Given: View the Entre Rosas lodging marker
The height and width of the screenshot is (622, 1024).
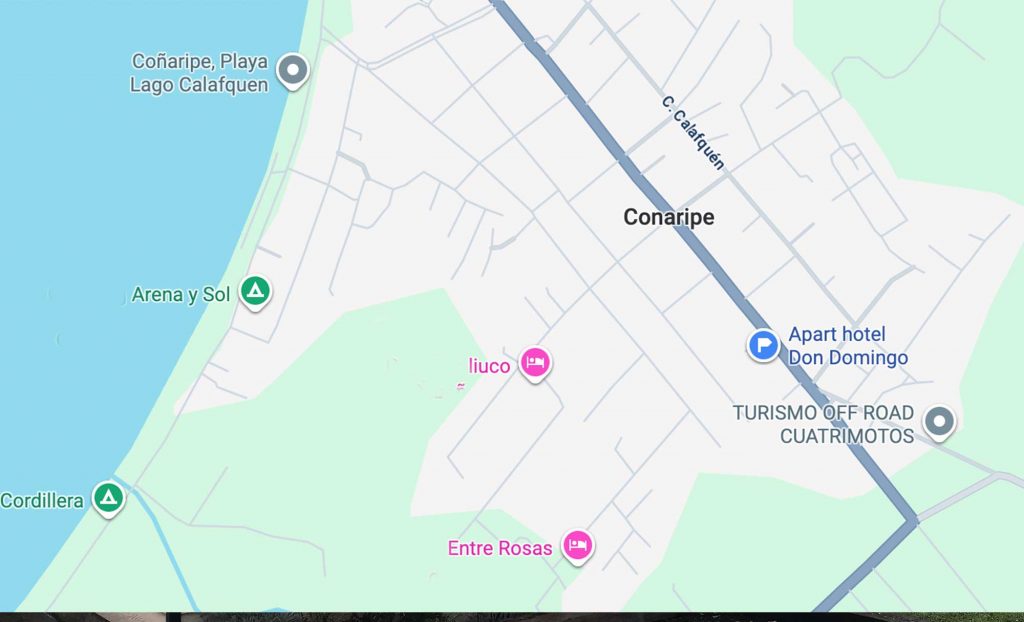Looking at the screenshot, I should click(x=577, y=545).
